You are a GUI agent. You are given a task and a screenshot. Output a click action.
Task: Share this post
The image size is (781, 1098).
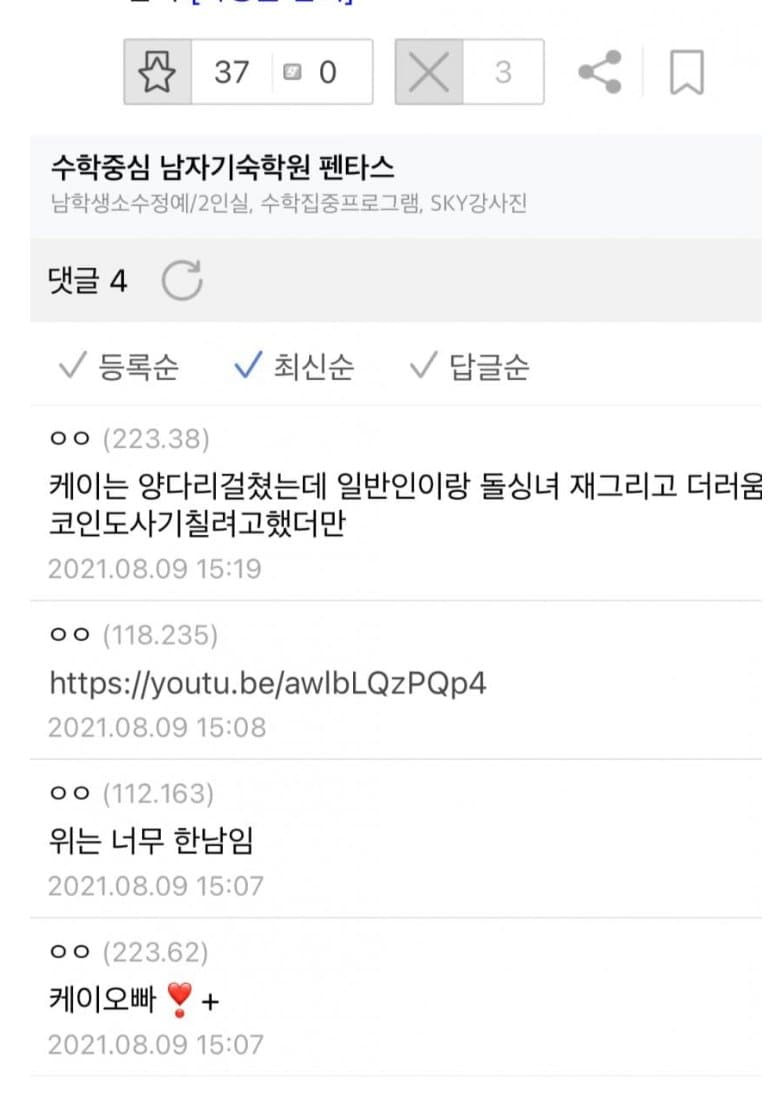(x=600, y=72)
